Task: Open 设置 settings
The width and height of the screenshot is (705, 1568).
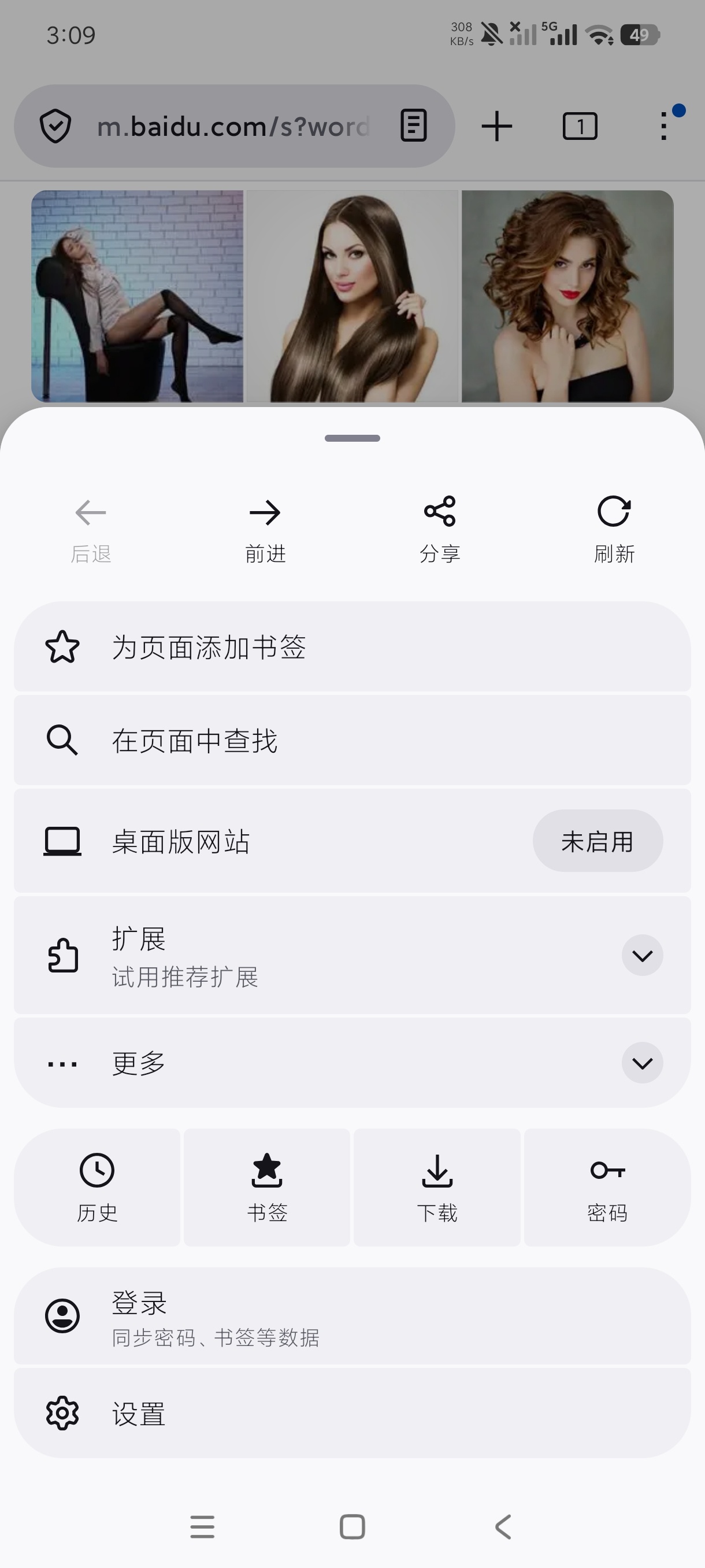Action: 352,1413
